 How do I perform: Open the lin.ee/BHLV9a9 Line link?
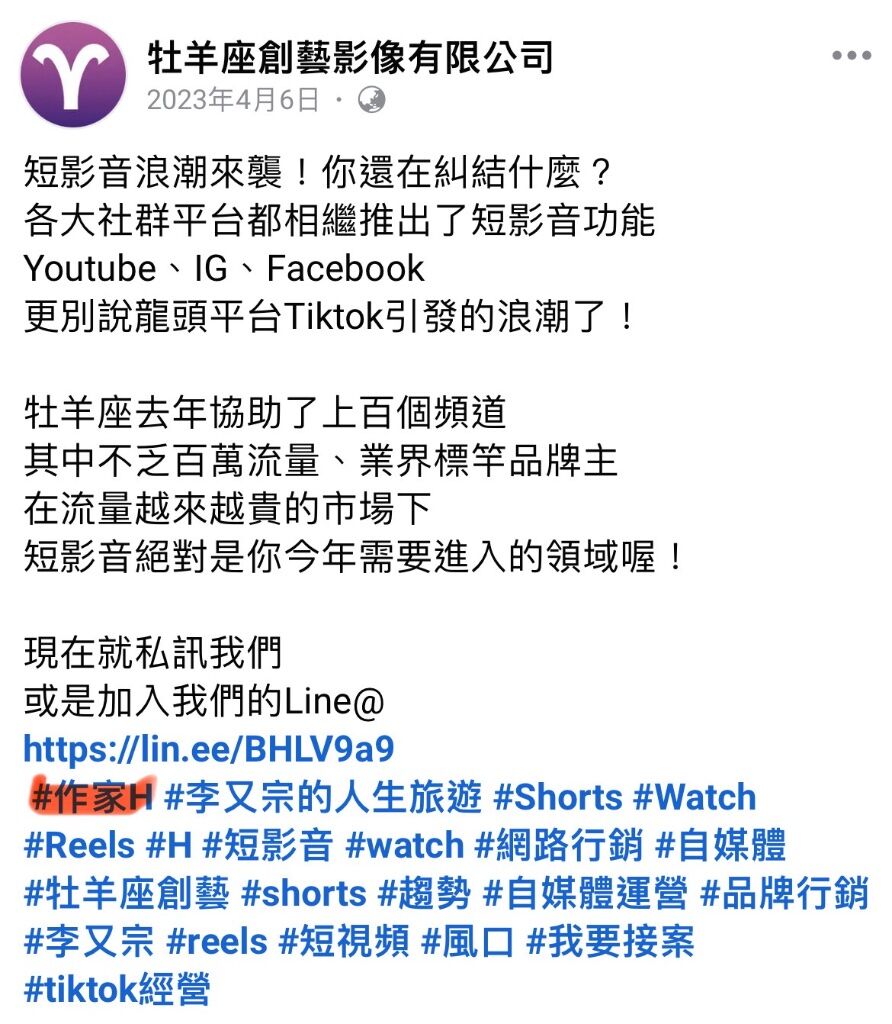[x=208, y=749]
